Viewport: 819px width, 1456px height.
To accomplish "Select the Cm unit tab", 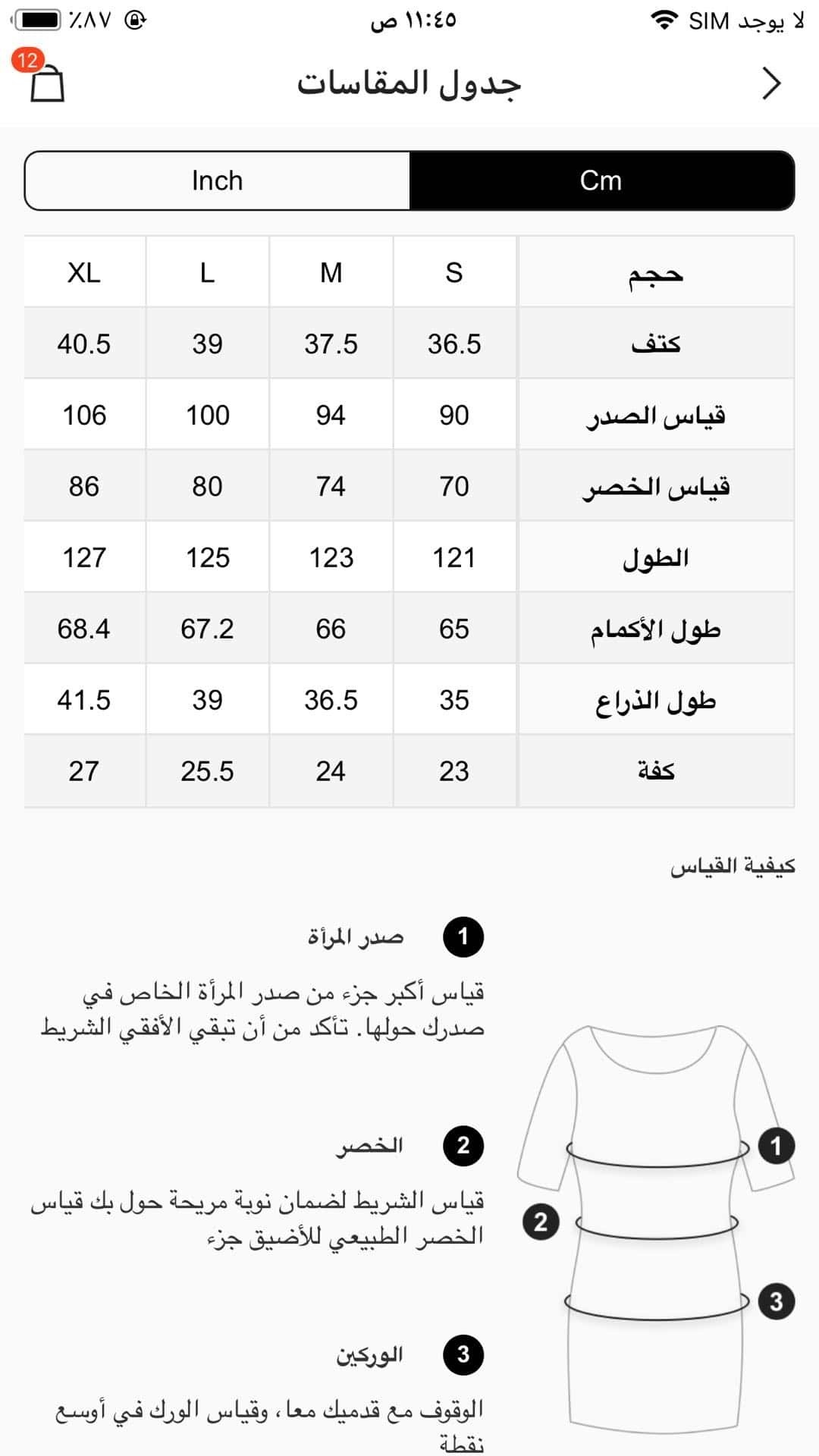I will tap(601, 180).
